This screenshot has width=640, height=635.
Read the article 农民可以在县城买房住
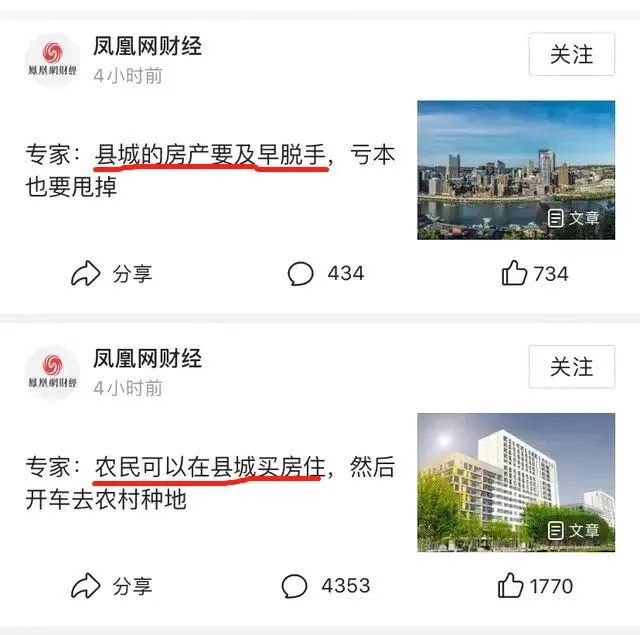click(210, 482)
